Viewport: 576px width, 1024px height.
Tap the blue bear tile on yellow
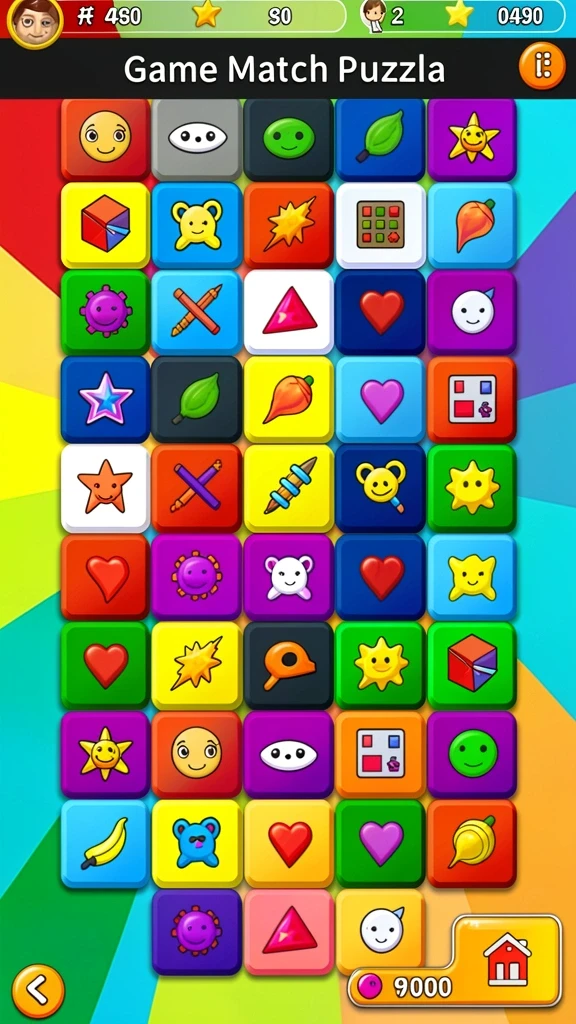click(197, 844)
